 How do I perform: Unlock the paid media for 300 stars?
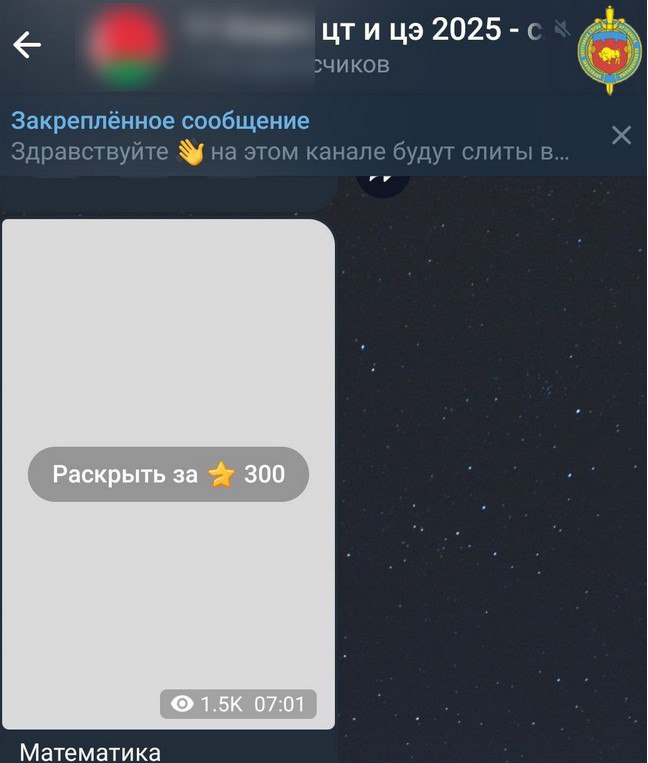pos(168,474)
